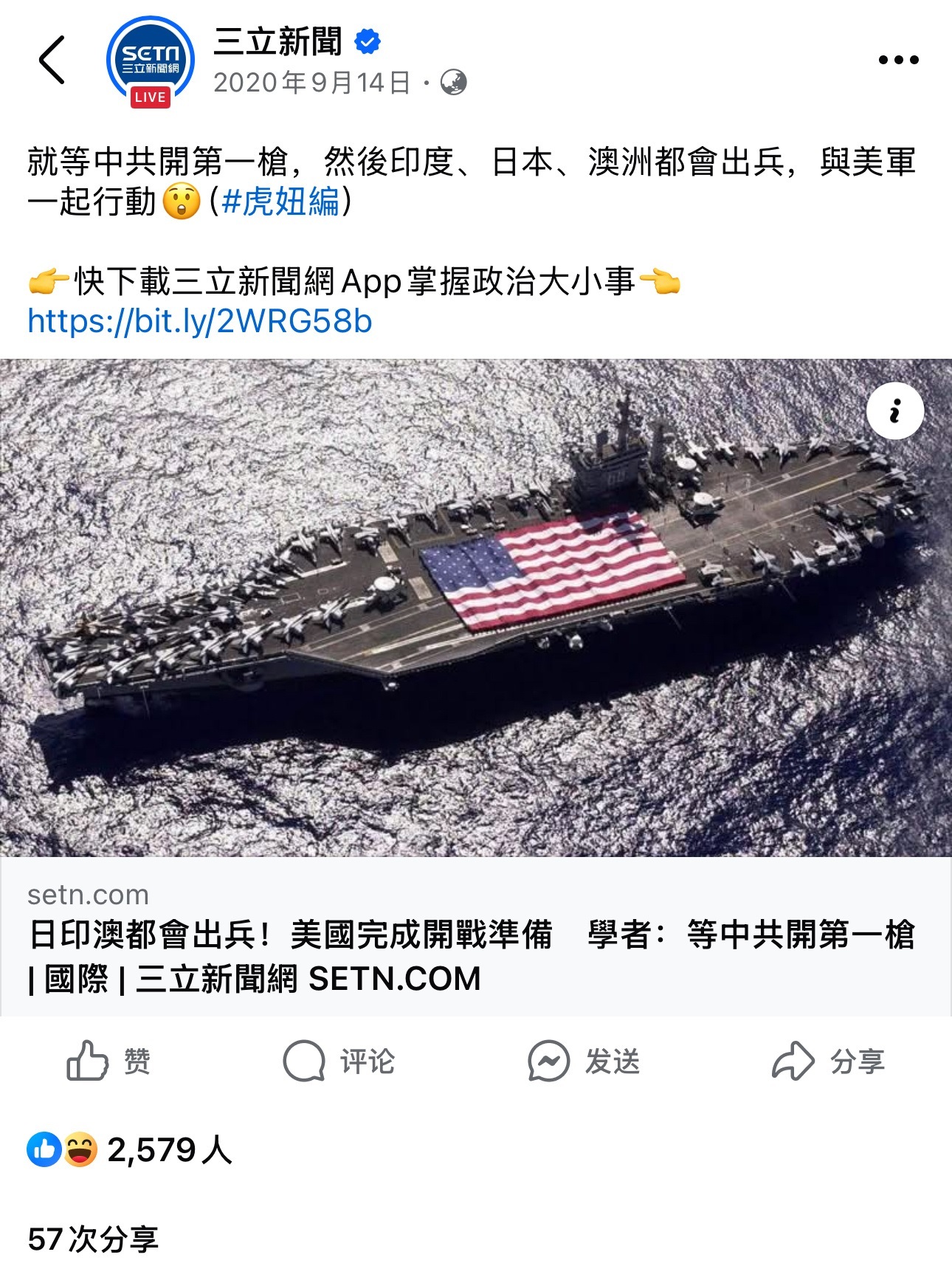Open the three-dot overflow menu
The height and width of the screenshot is (1266, 952).
coord(898,60)
